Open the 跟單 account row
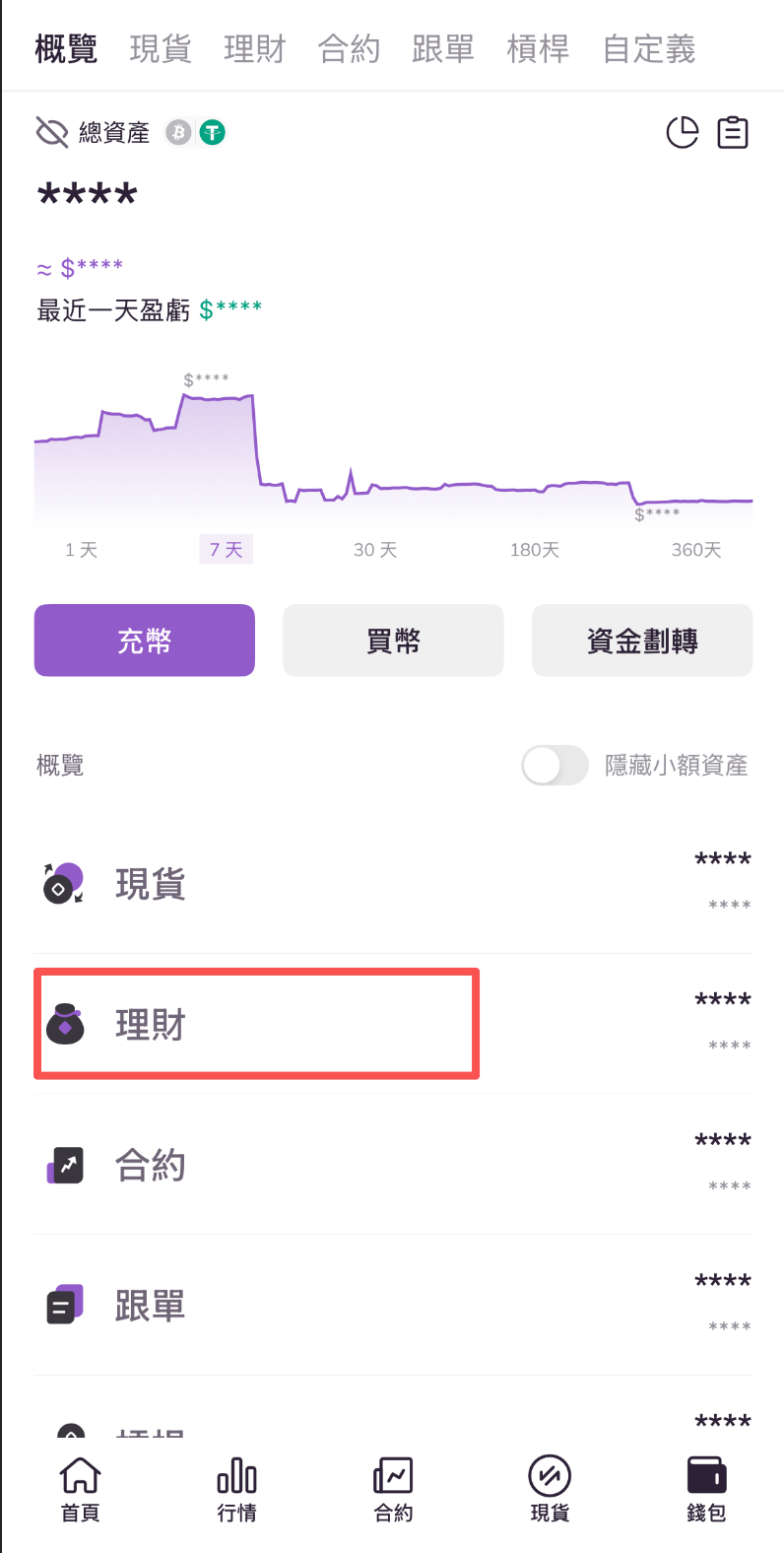The image size is (784, 1553). point(393,1306)
